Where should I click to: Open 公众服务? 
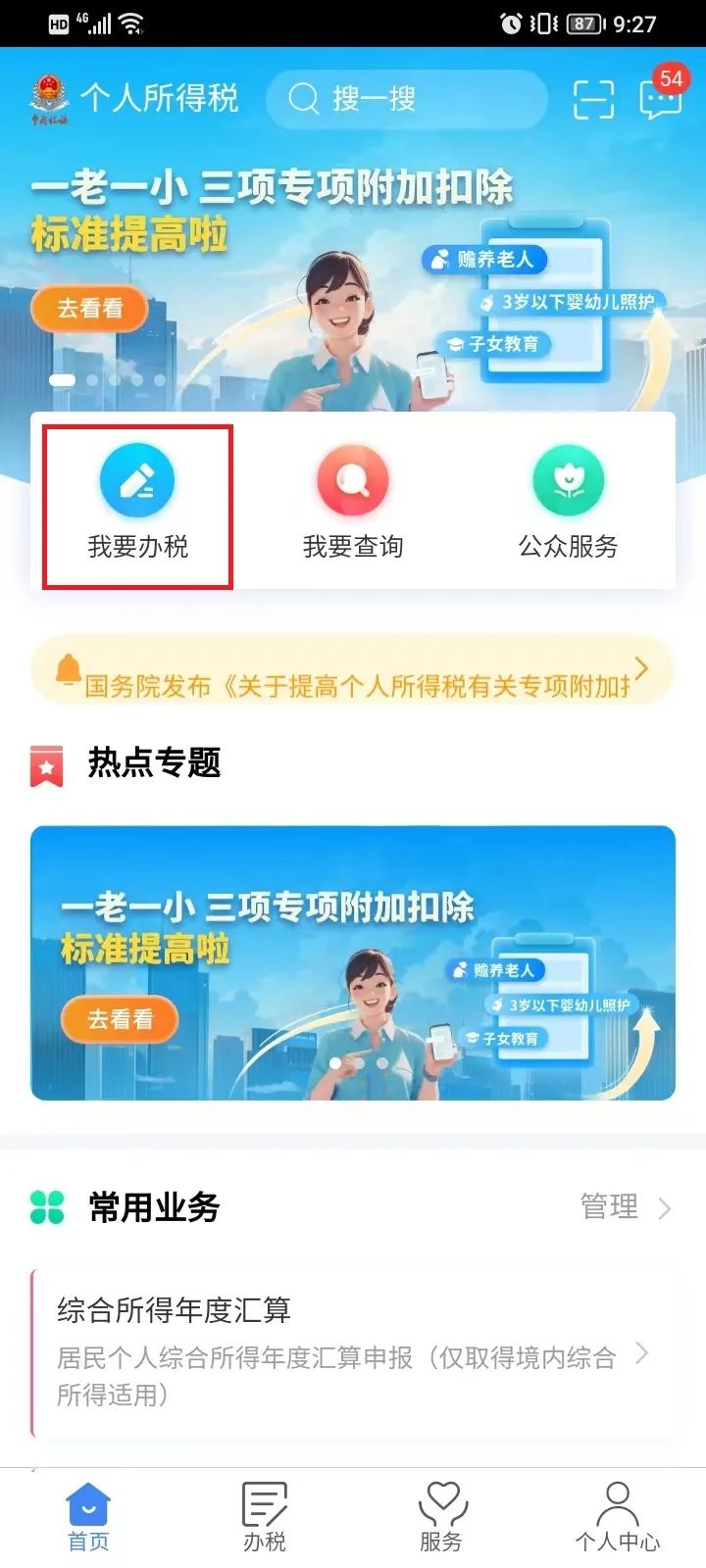(569, 506)
